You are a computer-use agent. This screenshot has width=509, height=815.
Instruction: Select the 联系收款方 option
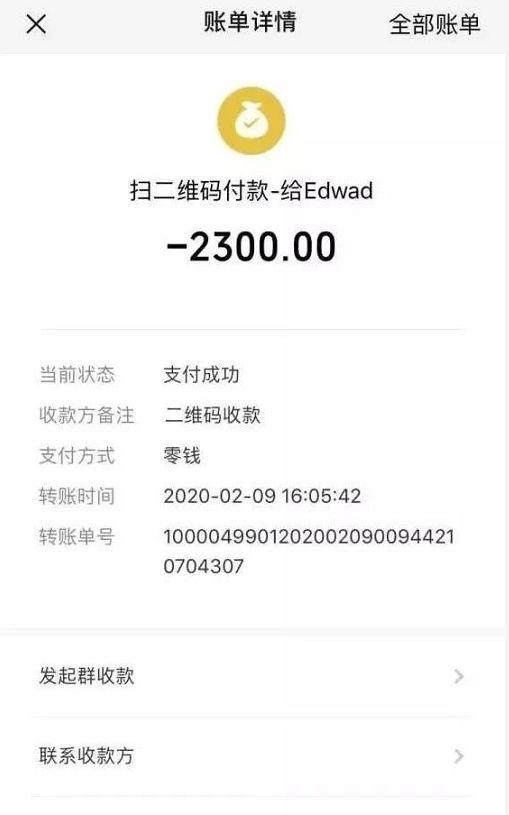pyautogui.click(x=252, y=756)
